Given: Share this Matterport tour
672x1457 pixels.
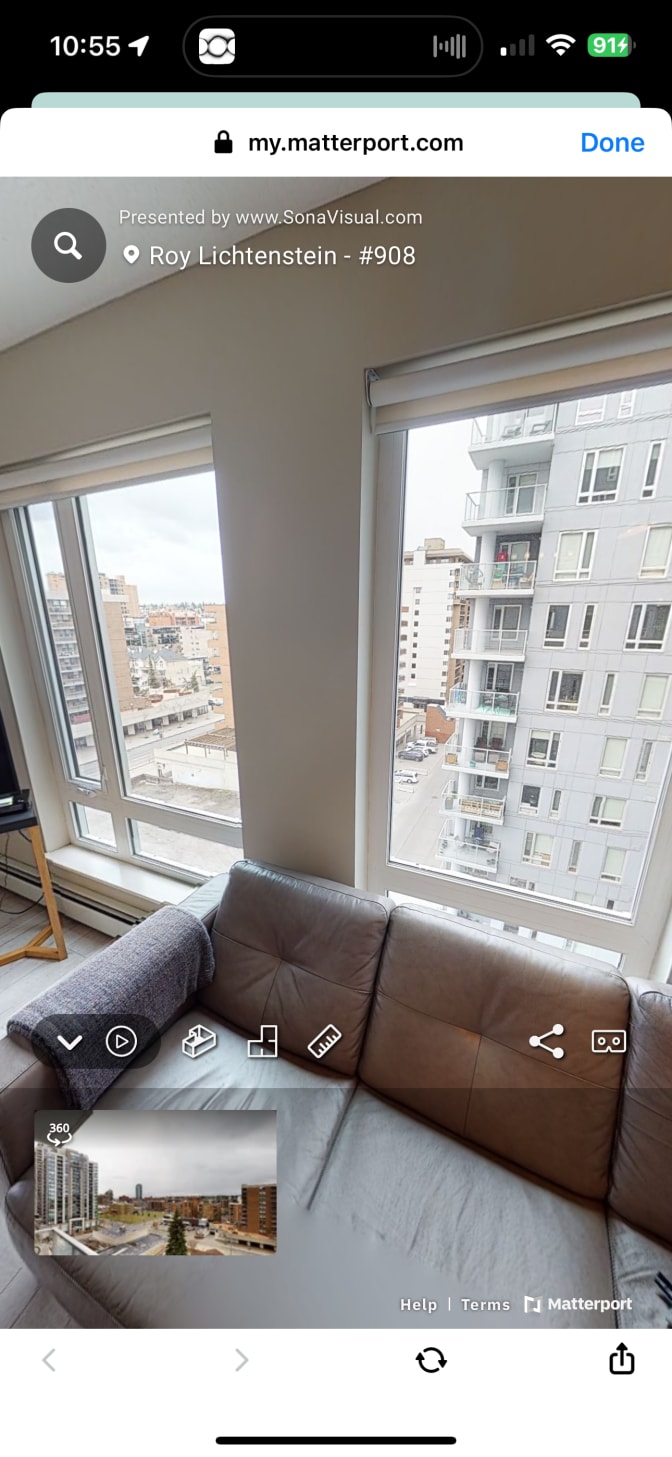Looking at the screenshot, I should 546,1042.
